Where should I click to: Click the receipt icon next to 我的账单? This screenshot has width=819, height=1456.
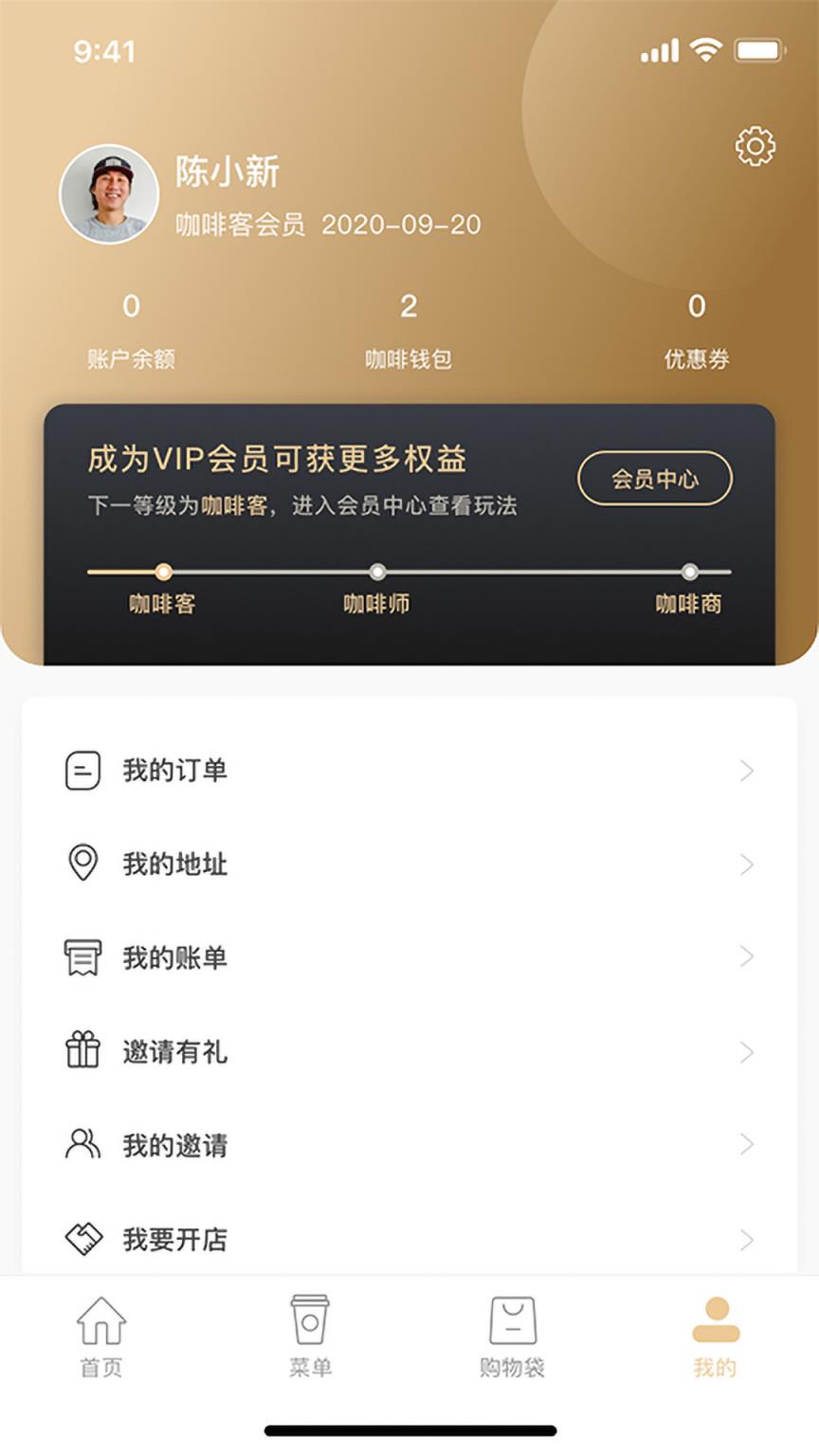point(82,957)
